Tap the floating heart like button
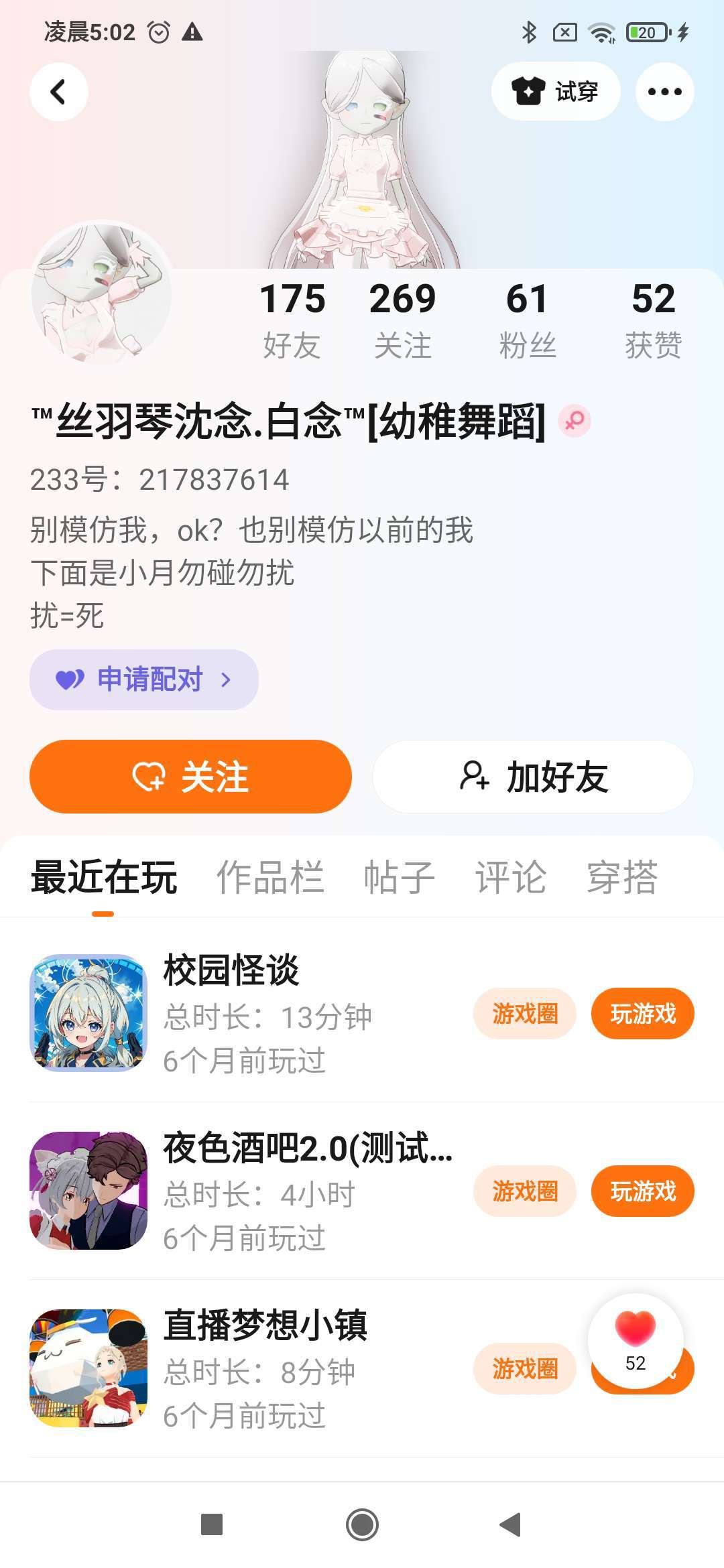The image size is (724, 1568). 635,1340
